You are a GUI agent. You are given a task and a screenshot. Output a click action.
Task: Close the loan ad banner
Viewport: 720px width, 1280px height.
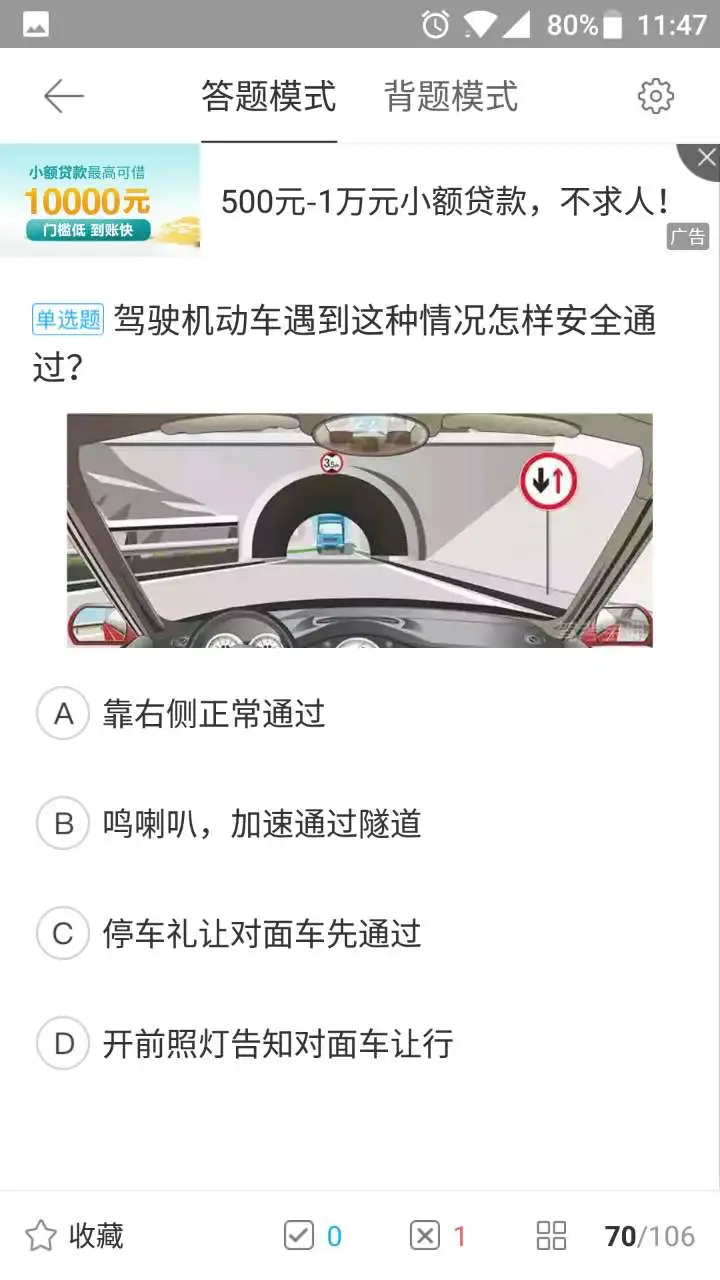pyautogui.click(x=705, y=157)
